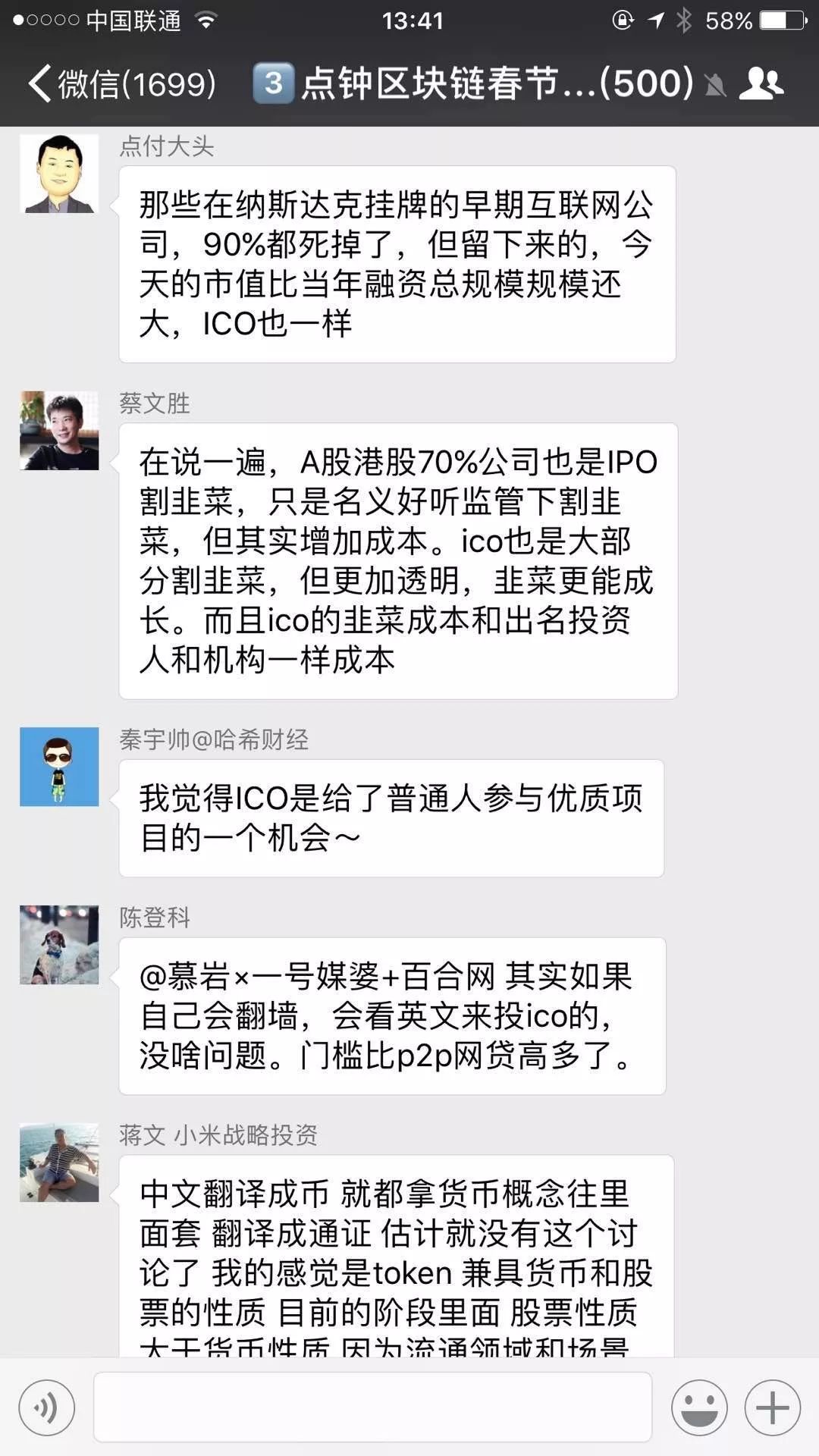Viewport: 819px width, 1456px height.
Task: Focus the message text field
Action: click(372, 1407)
